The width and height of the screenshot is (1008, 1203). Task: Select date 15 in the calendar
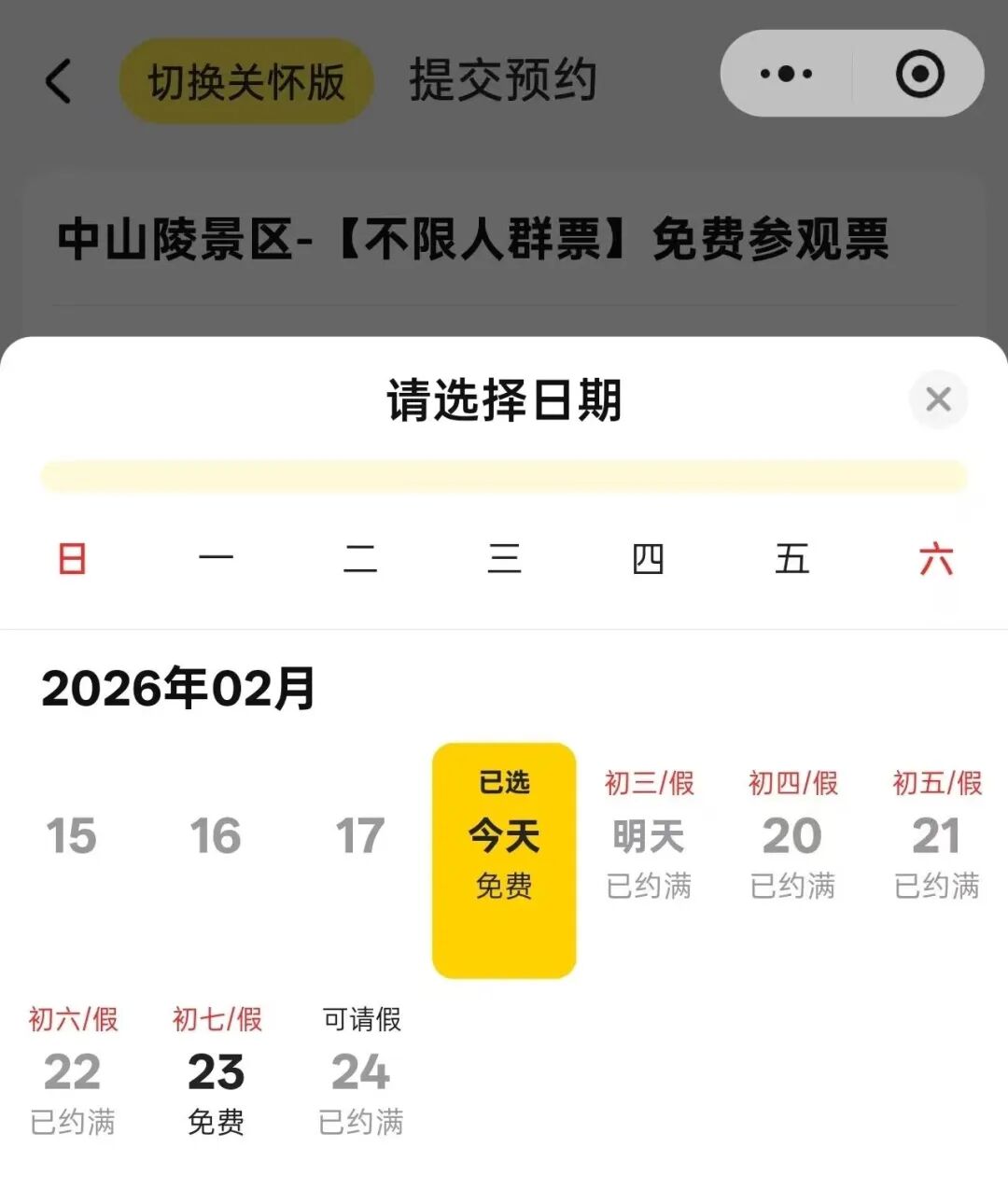pos(72,837)
